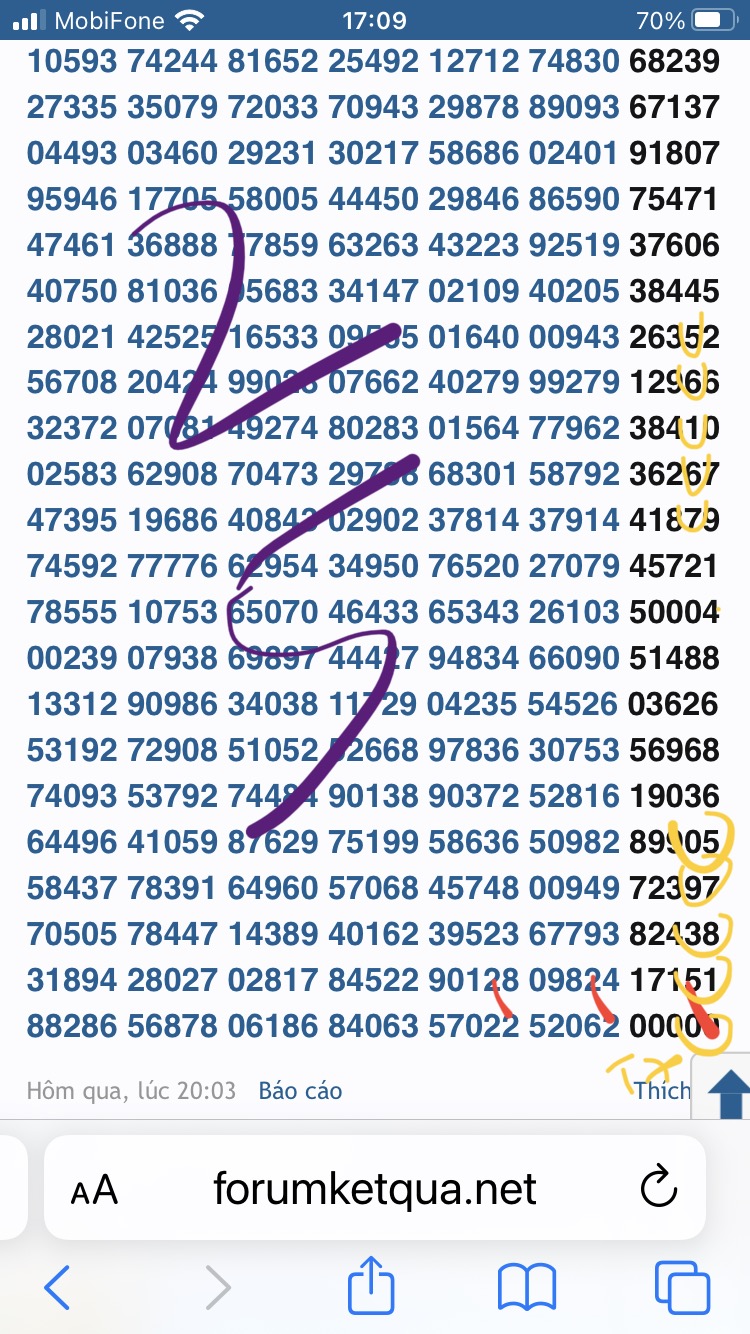Viewport: 750px width, 1334px height.
Task: Tap the address bar showing forumketqua.net
Action: (375, 1189)
